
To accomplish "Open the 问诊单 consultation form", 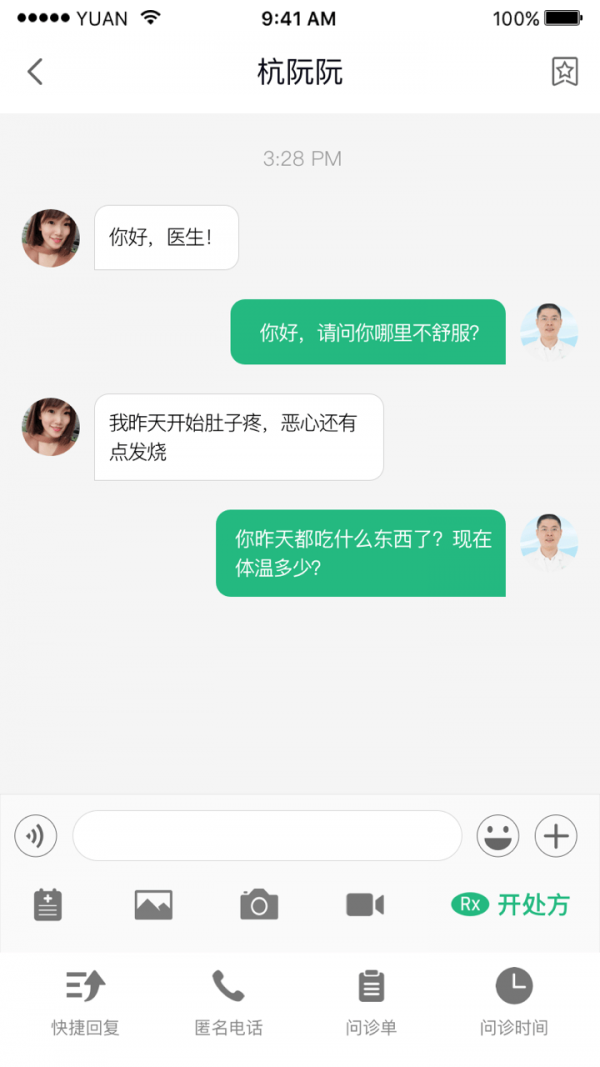I will tap(371, 1002).
